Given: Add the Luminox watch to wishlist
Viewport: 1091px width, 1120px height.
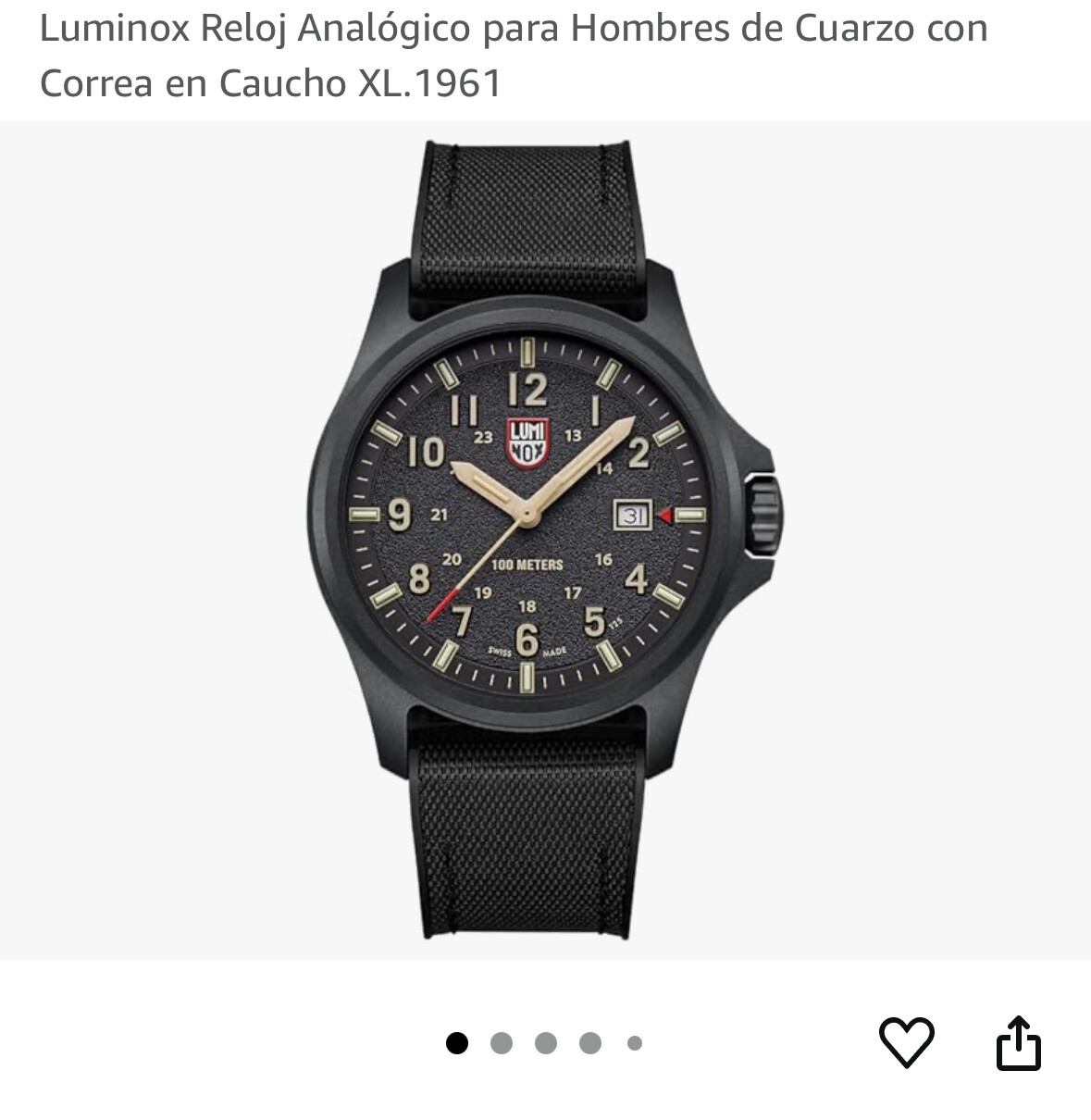Looking at the screenshot, I should tap(906, 1042).
